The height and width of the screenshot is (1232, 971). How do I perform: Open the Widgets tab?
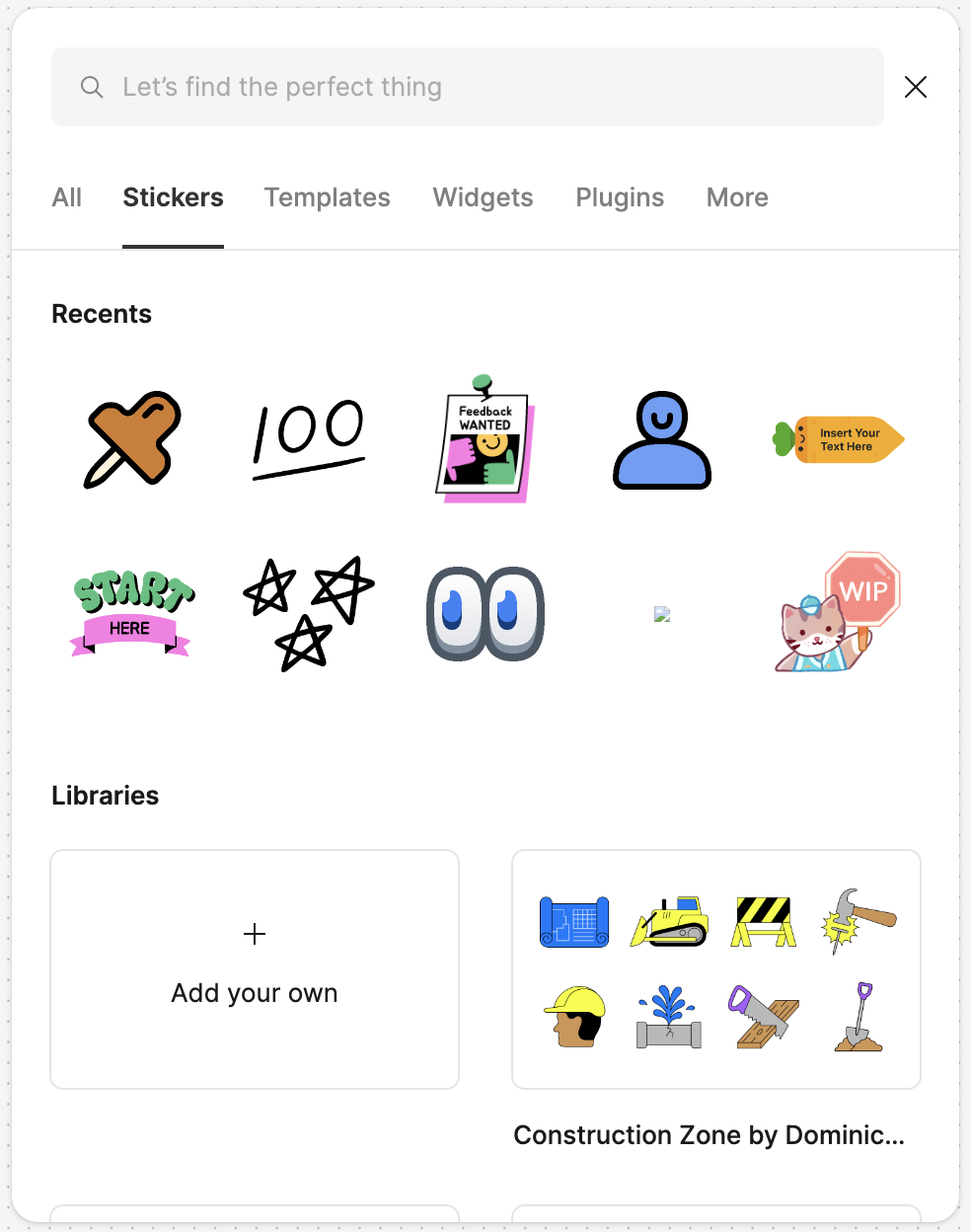tap(483, 197)
